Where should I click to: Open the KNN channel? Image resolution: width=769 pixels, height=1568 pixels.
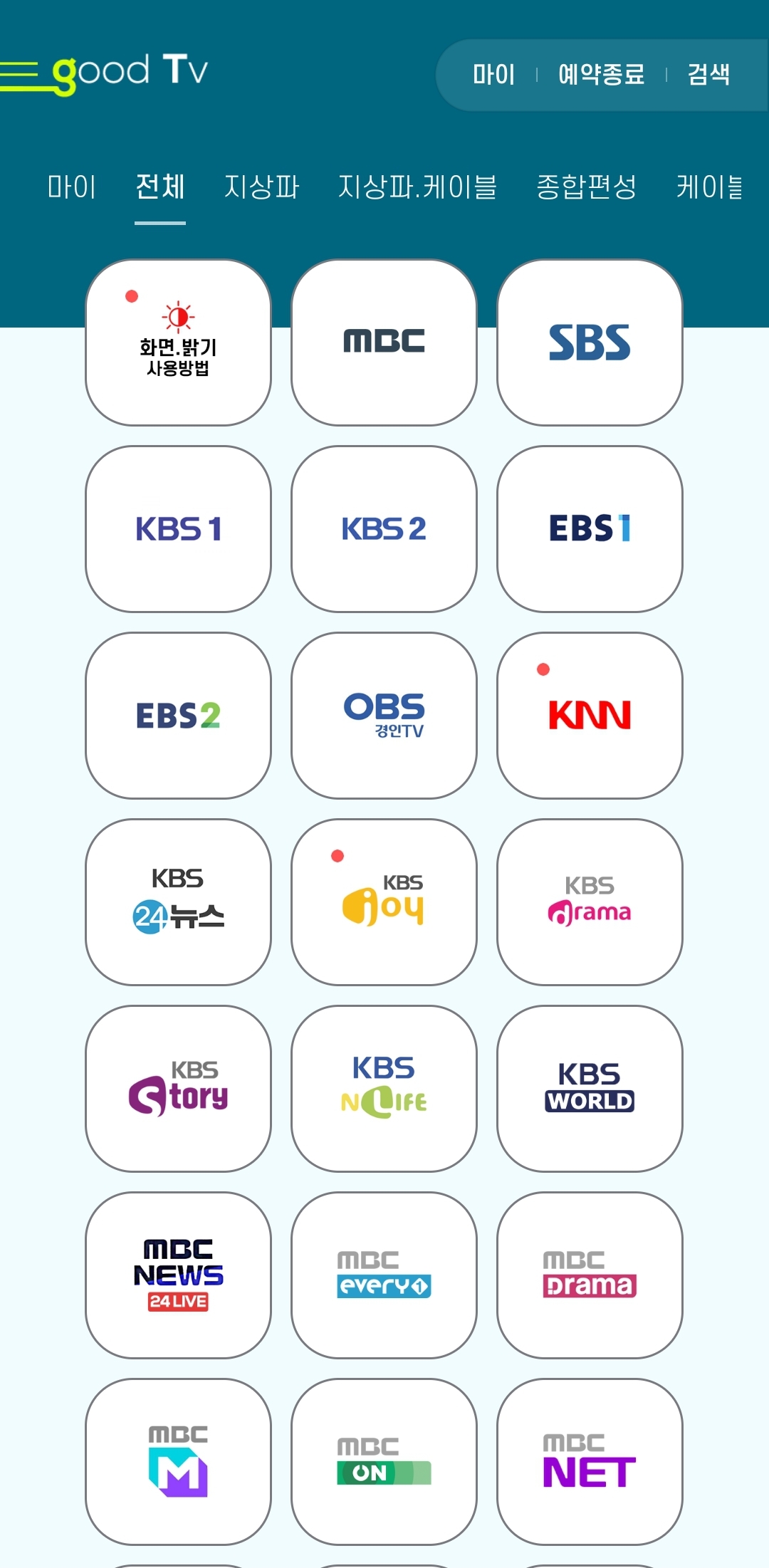(590, 714)
